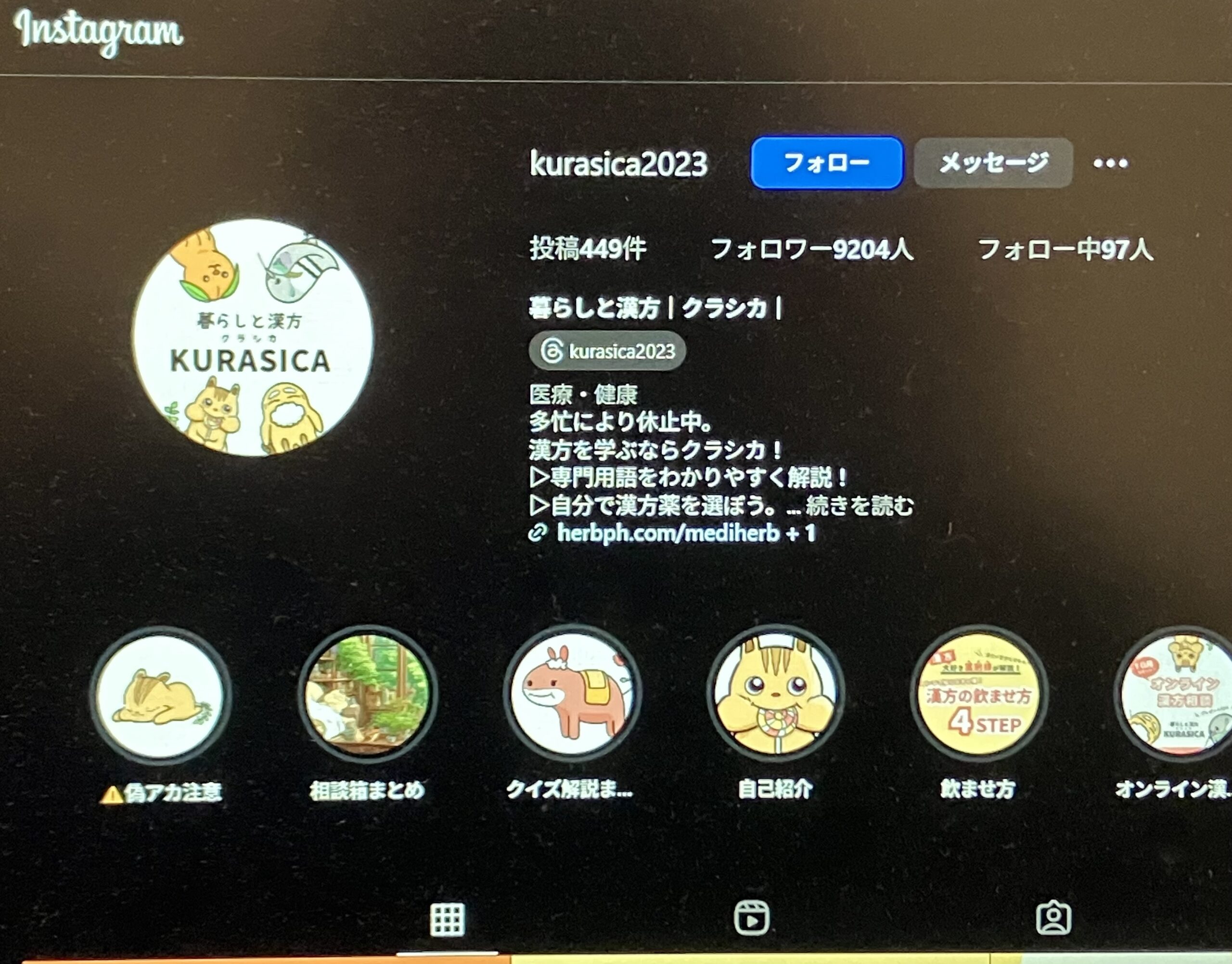Open the 飲ませ方 story highlight

click(978, 694)
